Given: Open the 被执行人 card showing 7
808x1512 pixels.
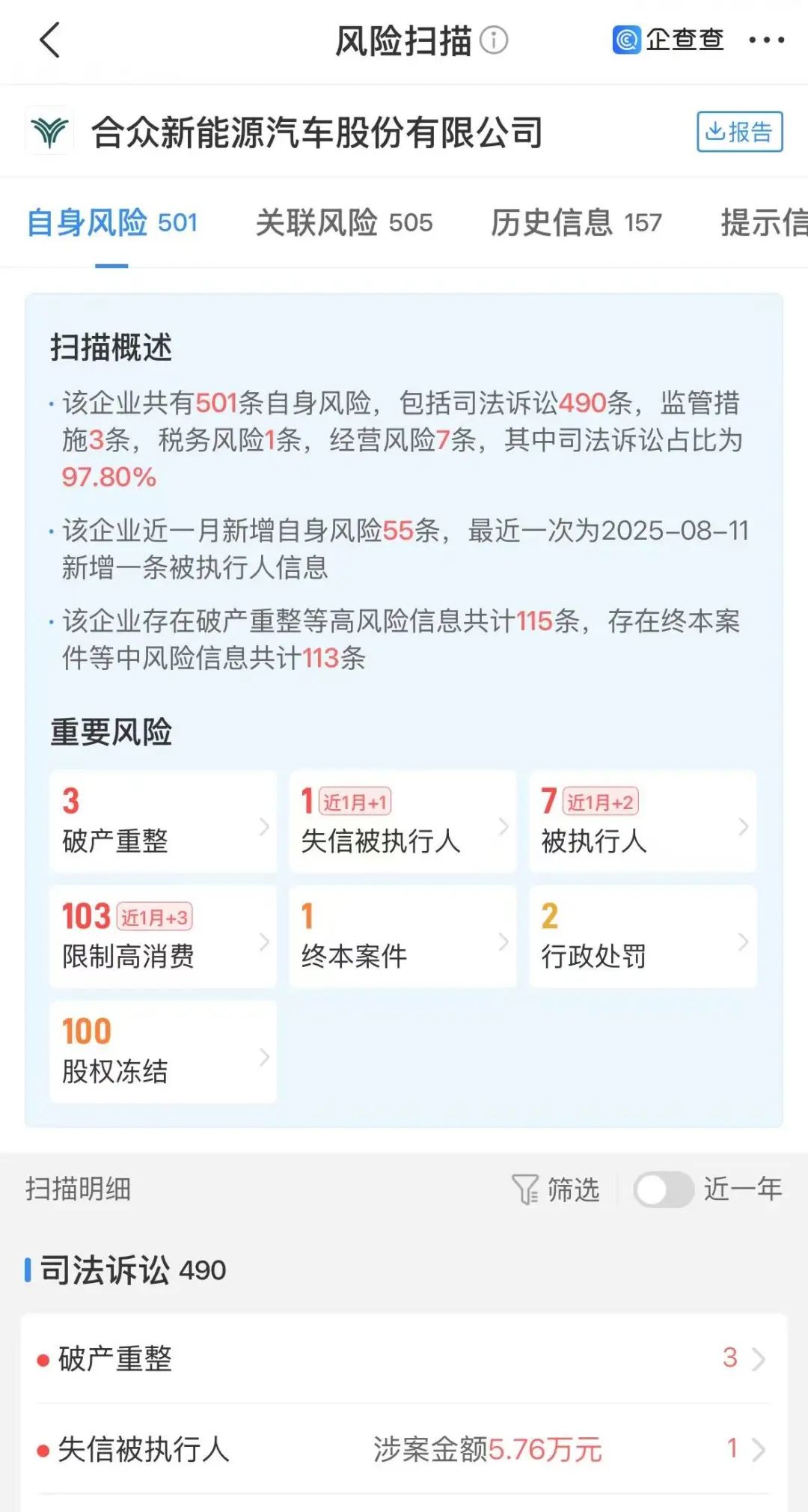Looking at the screenshot, I should tap(642, 822).
